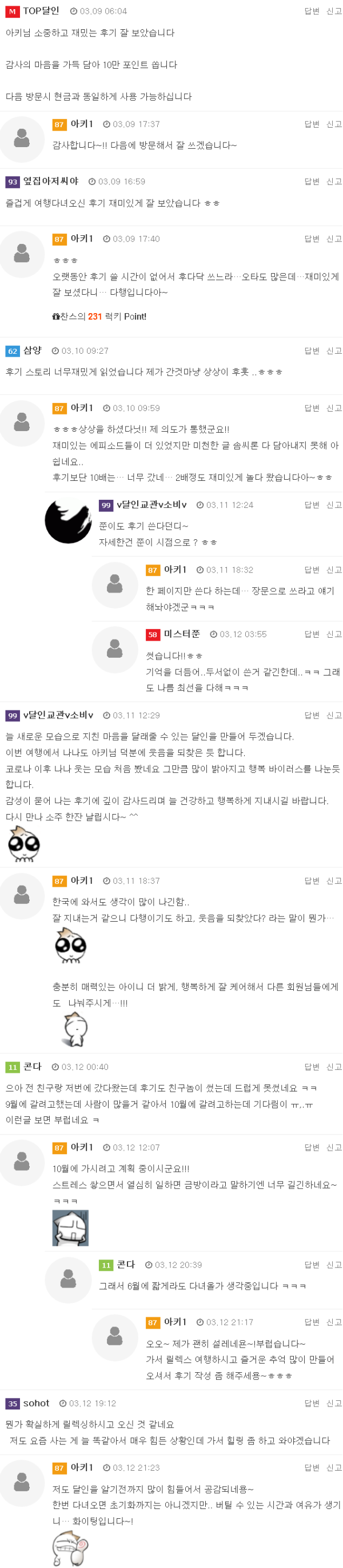Image resolution: width=343 pixels, height=1568 pixels.
Task: Report sohot's comment
Action: tap(334, 1403)
